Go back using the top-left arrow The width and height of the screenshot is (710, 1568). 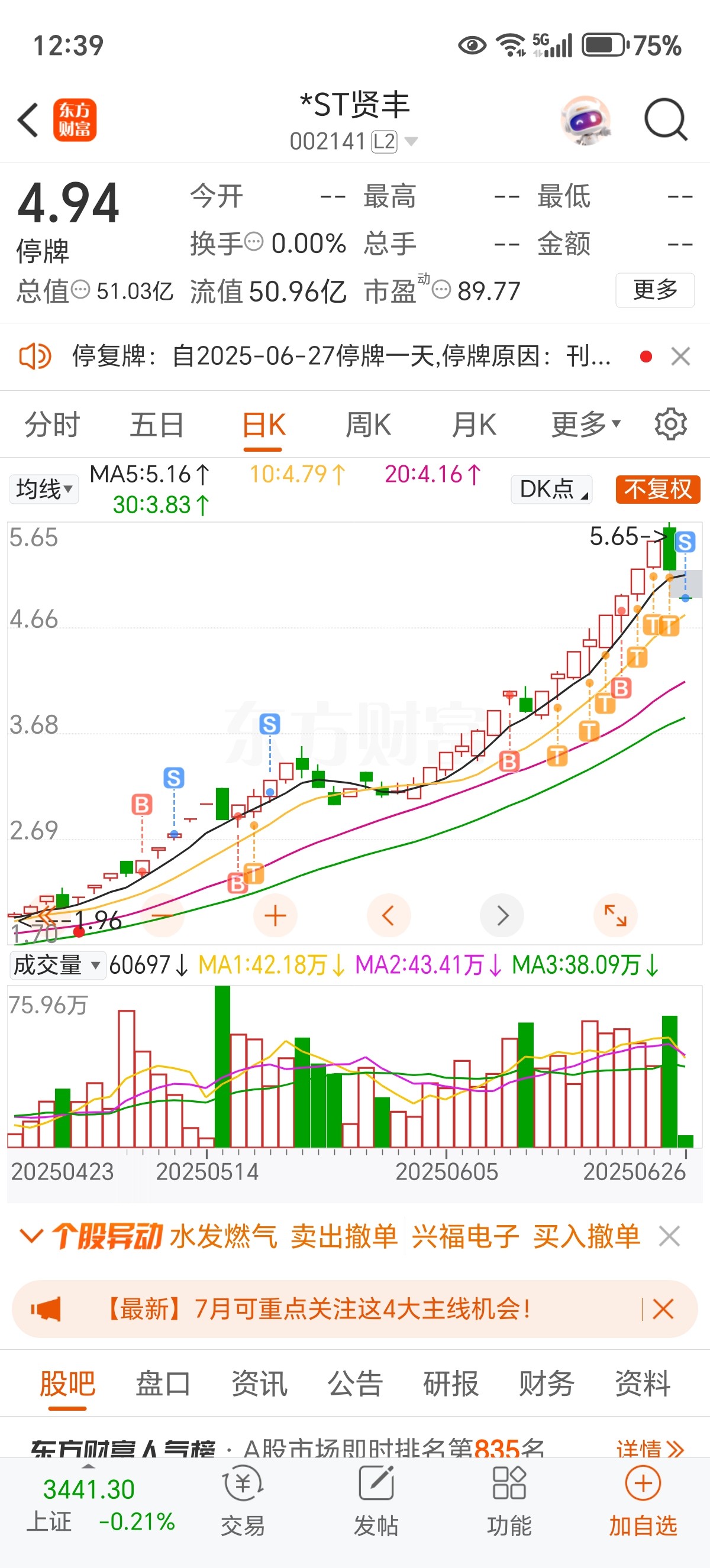28,119
